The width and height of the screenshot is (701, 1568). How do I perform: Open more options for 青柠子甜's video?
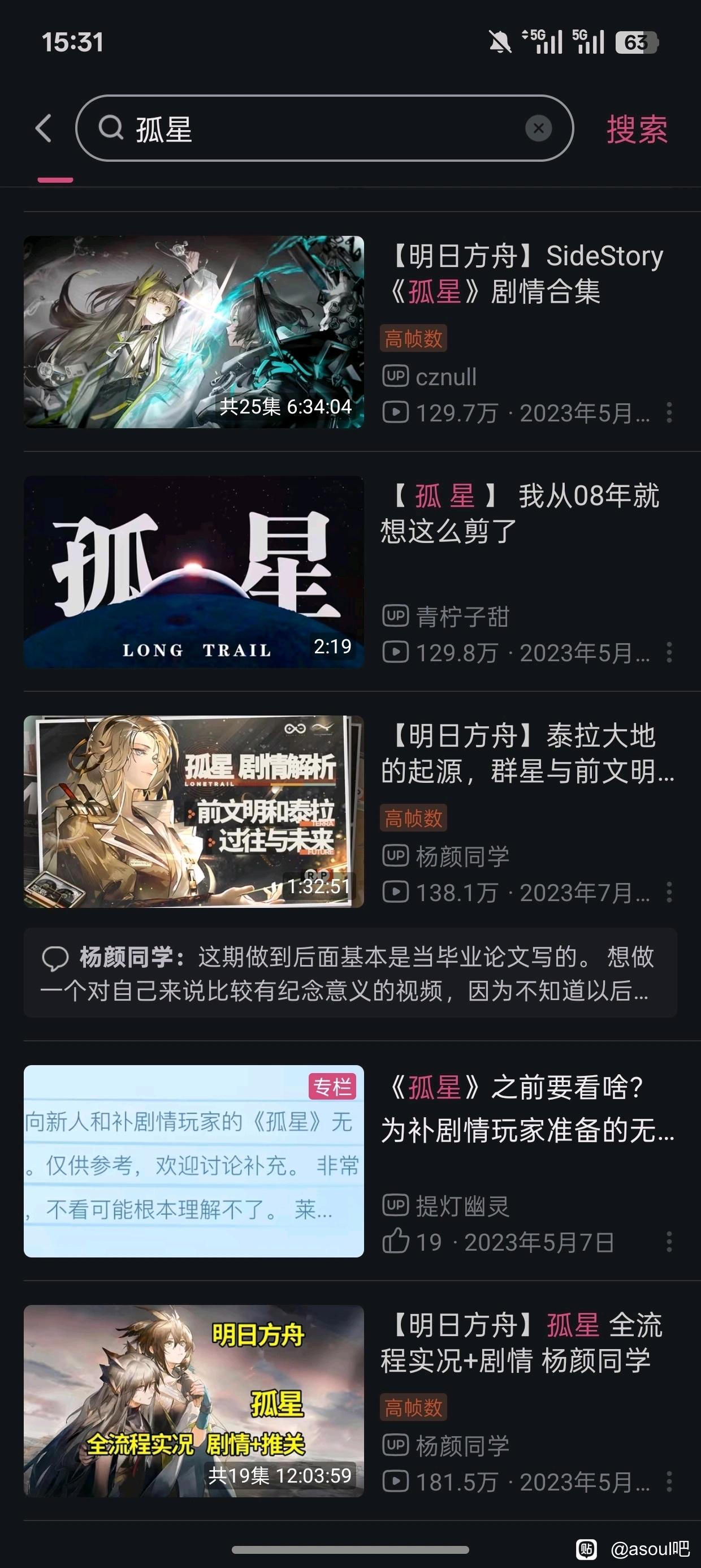pyautogui.click(x=669, y=653)
